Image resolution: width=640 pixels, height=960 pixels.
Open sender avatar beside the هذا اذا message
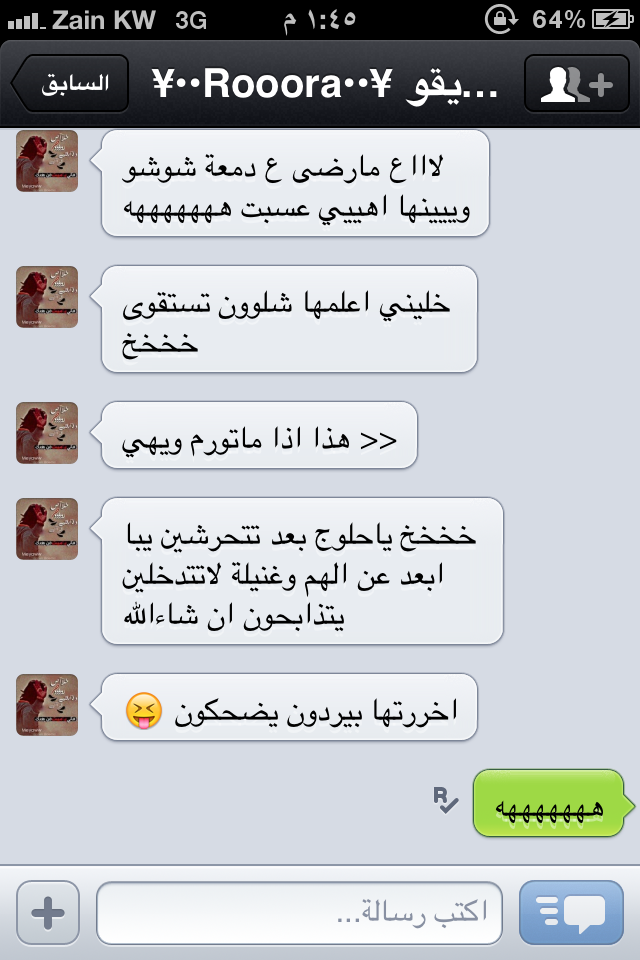(x=47, y=433)
